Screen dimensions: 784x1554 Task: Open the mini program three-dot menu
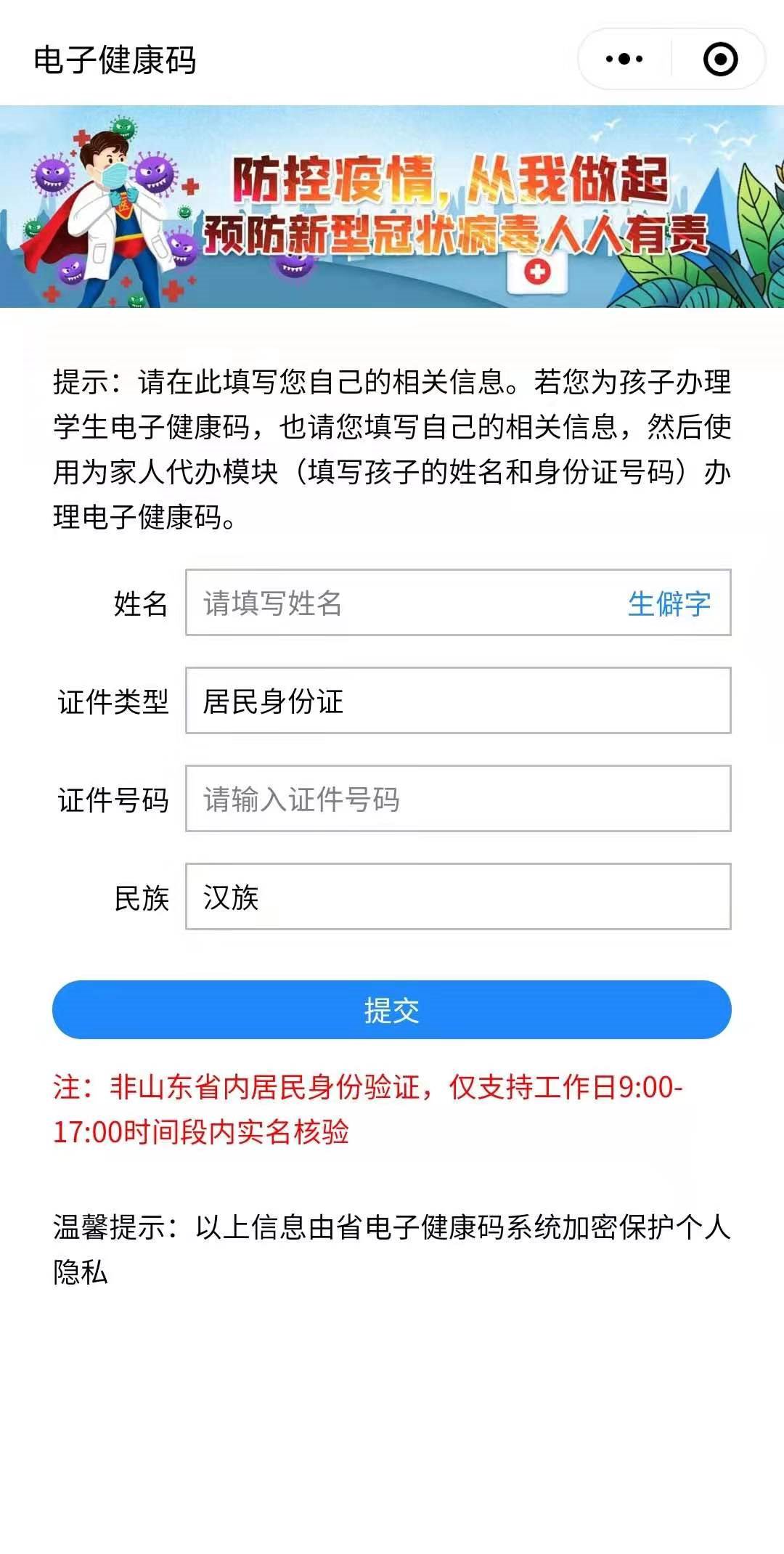coord(624,60)
